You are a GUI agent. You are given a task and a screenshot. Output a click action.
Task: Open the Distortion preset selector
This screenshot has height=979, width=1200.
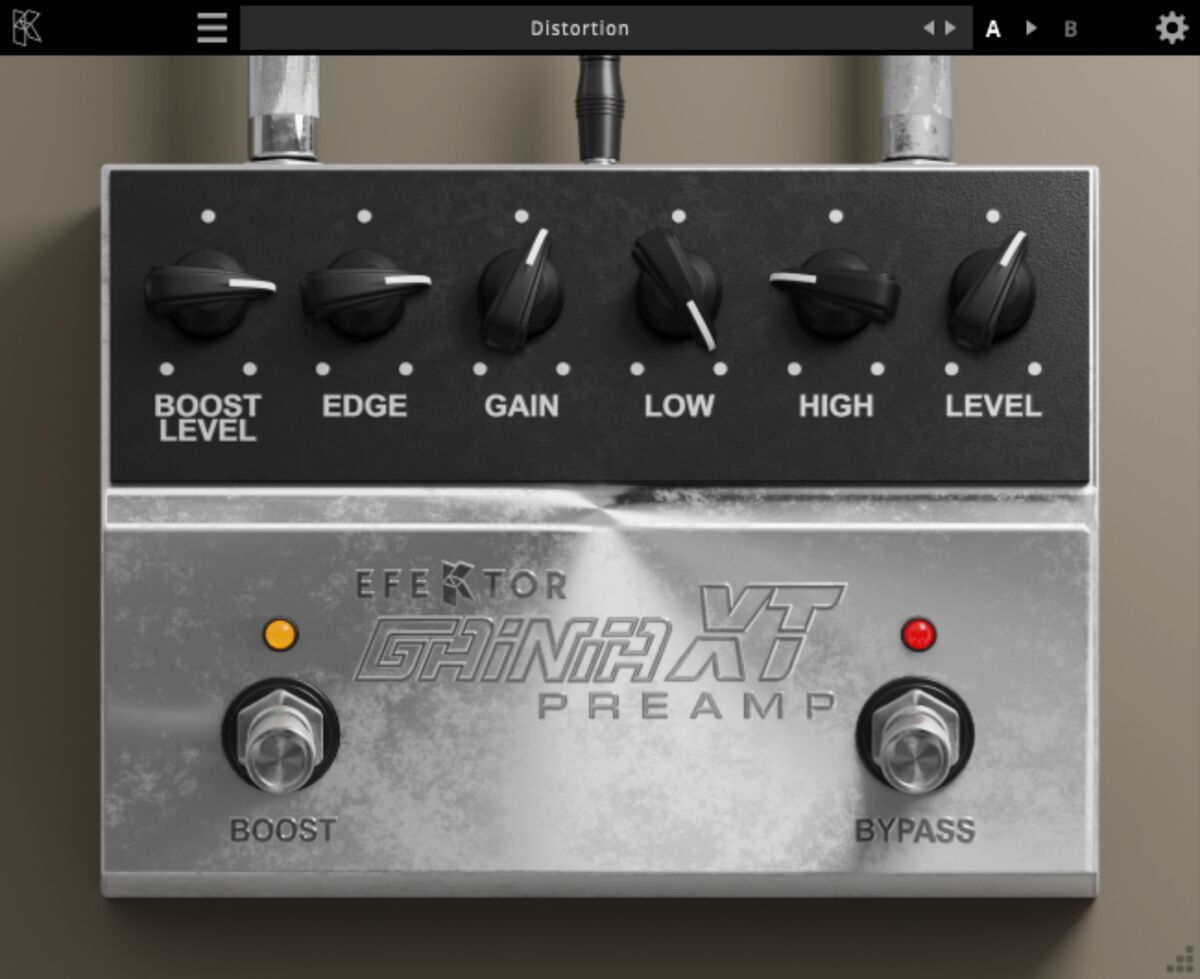[x=580, y=28]
